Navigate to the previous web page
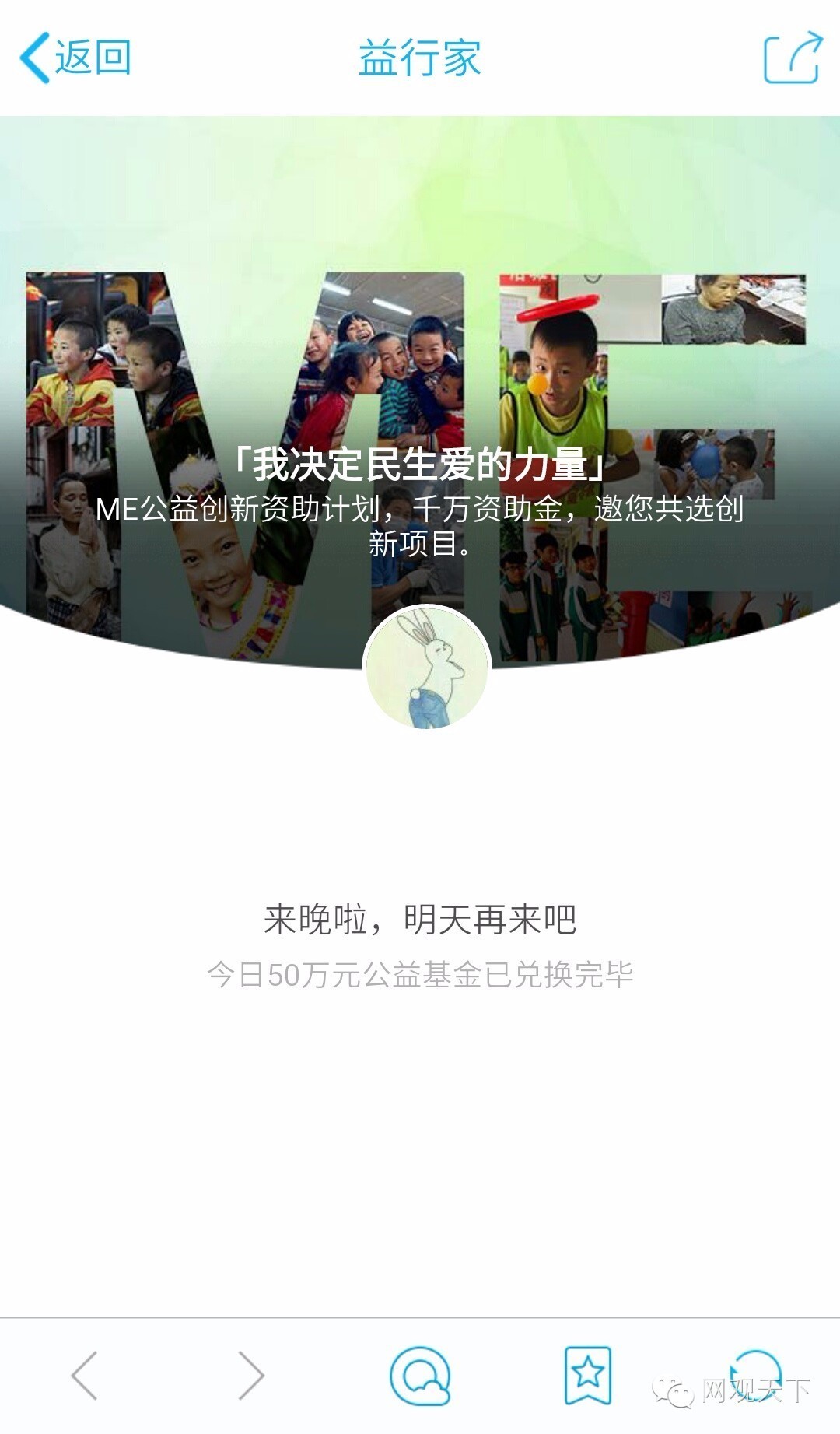Screen dimensions: 840x1434 tap(84, 1375)
